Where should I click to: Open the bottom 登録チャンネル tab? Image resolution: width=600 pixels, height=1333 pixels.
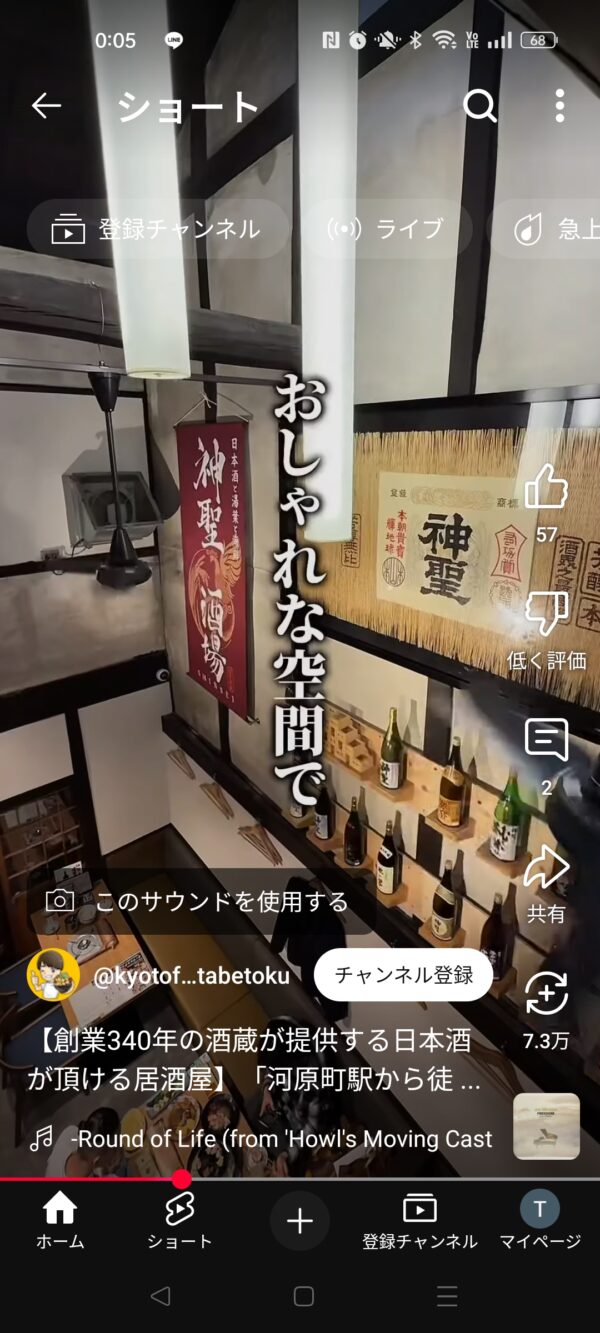(420, 1221)
